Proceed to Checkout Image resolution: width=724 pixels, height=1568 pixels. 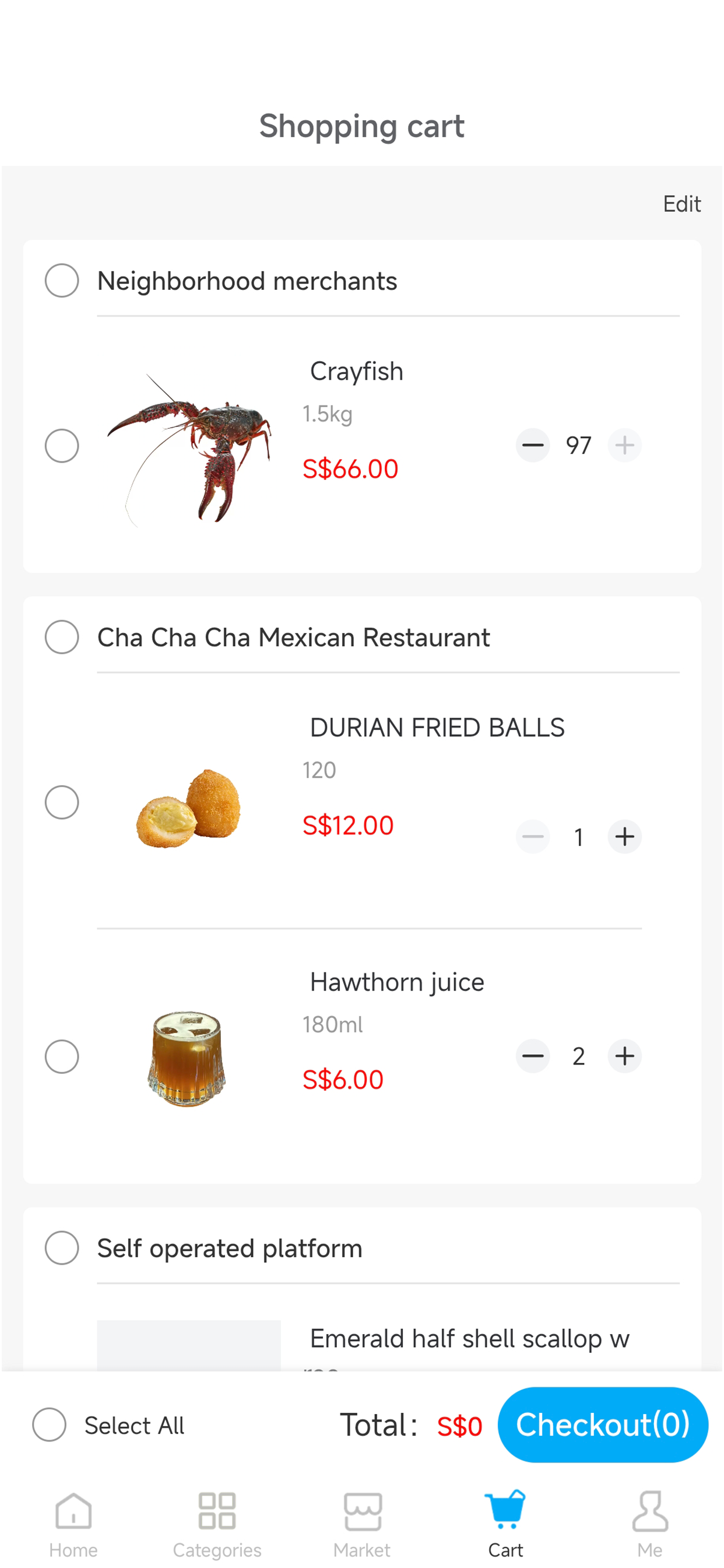(x=602, y=1424)
